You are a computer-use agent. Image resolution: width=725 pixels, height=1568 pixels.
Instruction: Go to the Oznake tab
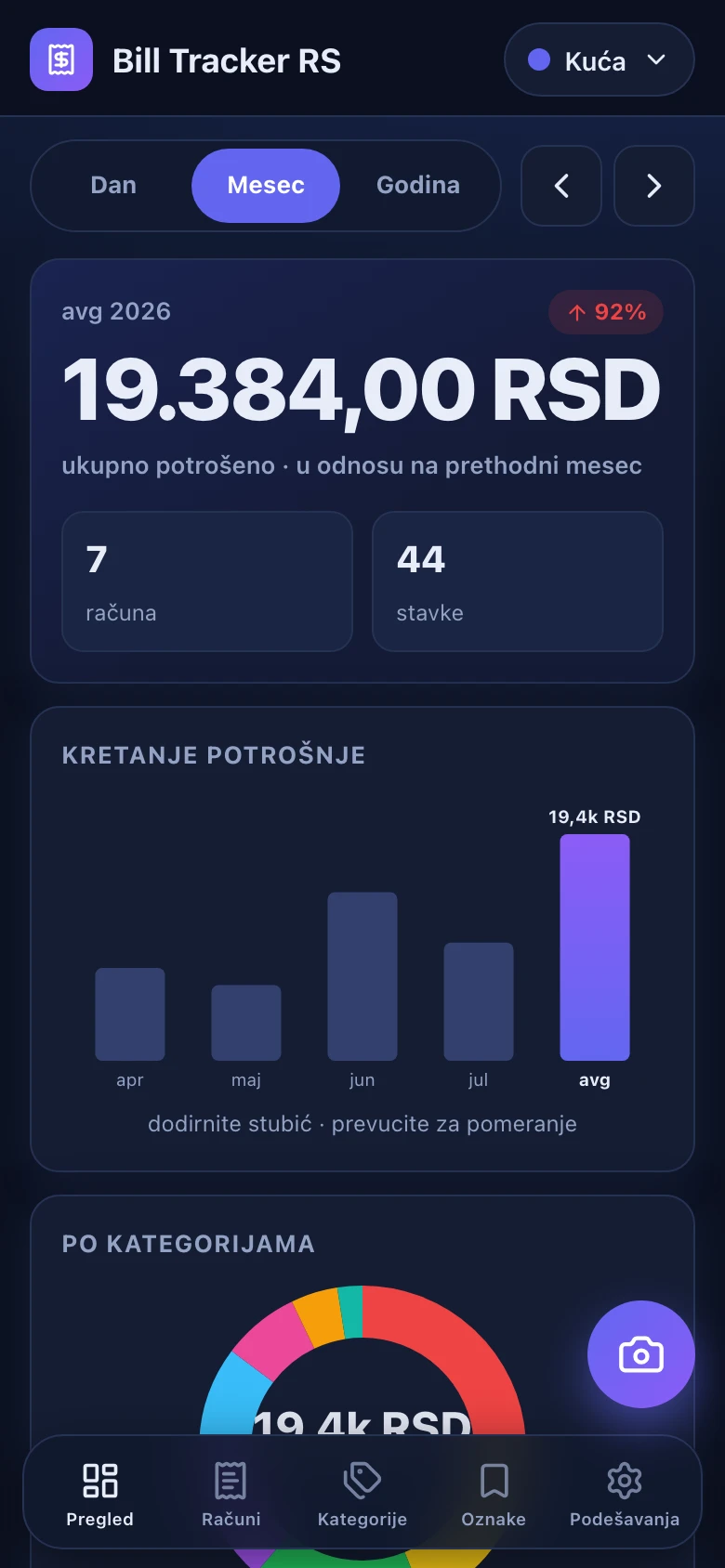point(494,1494)
